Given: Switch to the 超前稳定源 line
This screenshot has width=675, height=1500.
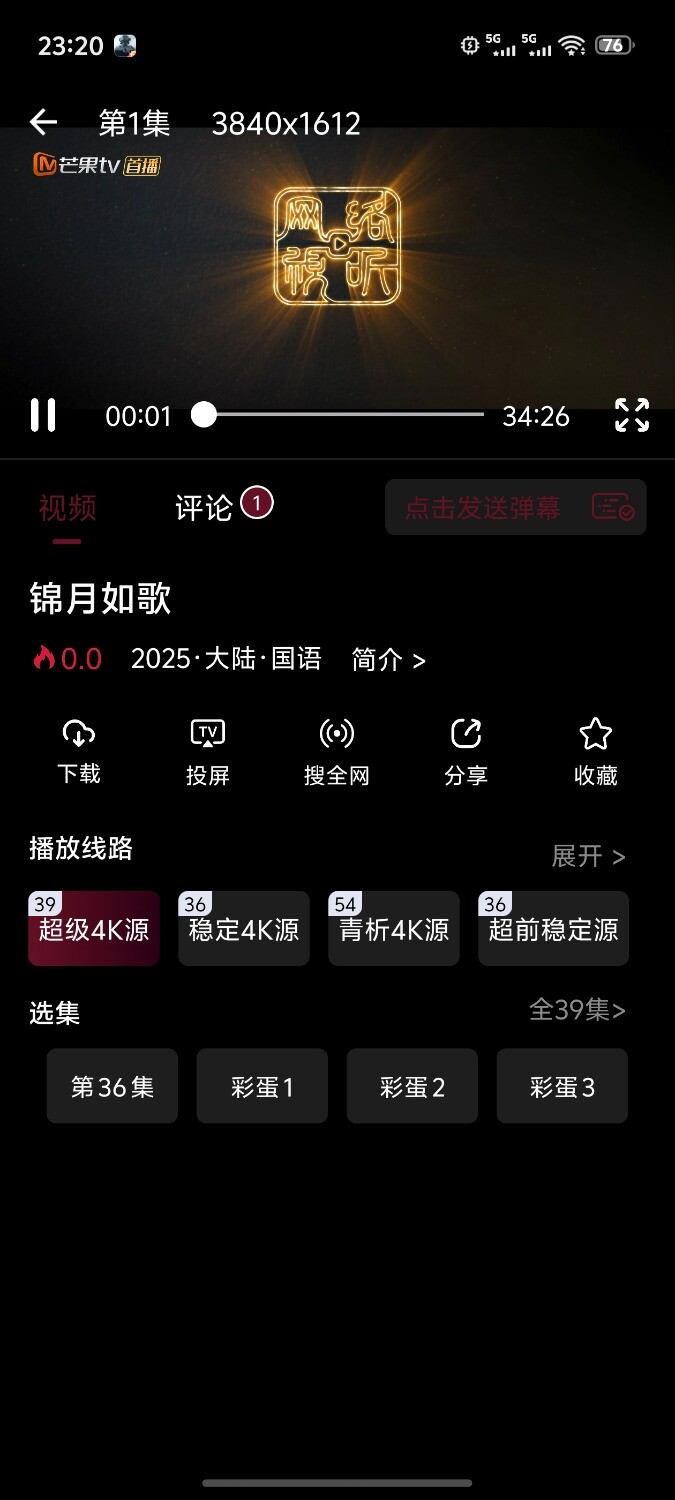Looking at the screenshot, I should click(x=553, y=929).
